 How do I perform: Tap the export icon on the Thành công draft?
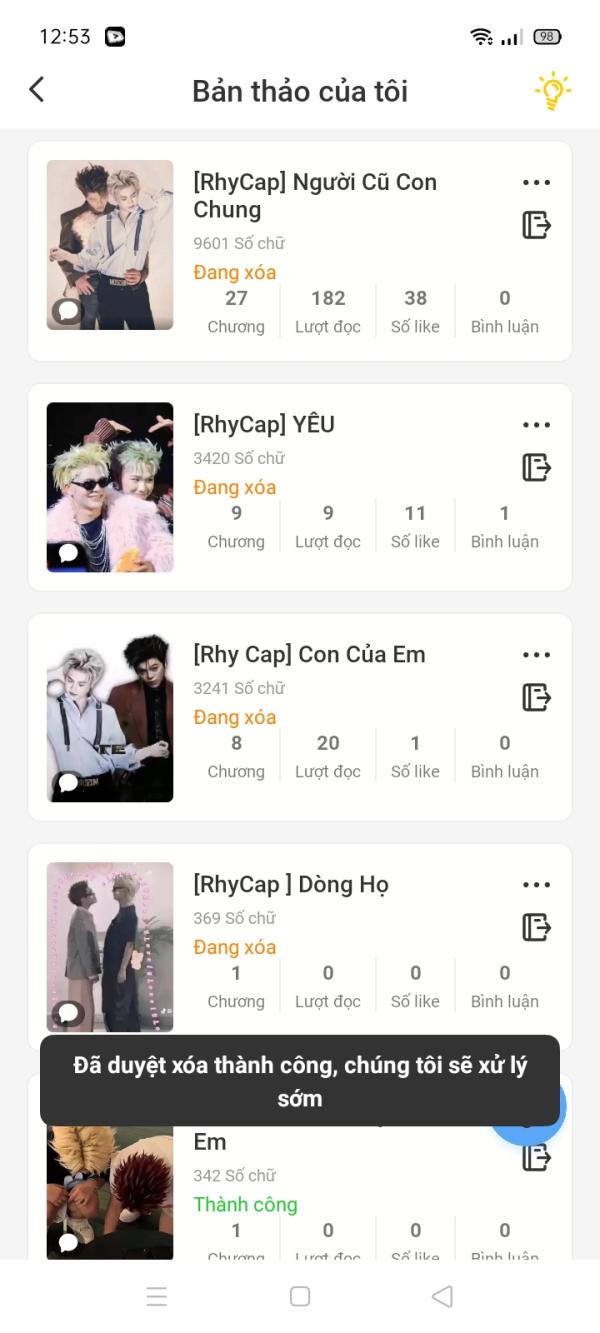coord(536,1157)
